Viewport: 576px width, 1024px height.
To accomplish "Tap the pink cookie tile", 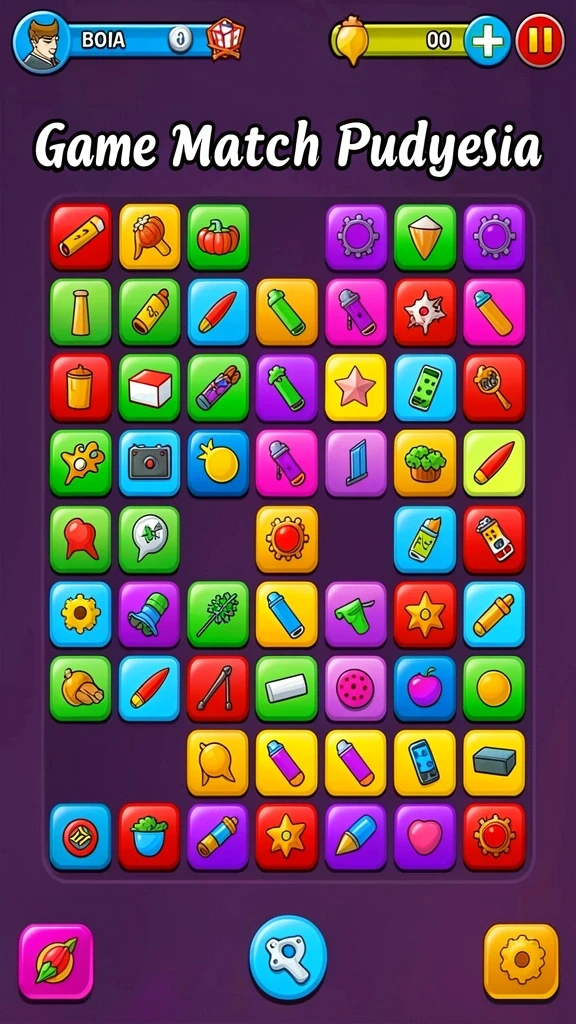I will tap(356, 689).
